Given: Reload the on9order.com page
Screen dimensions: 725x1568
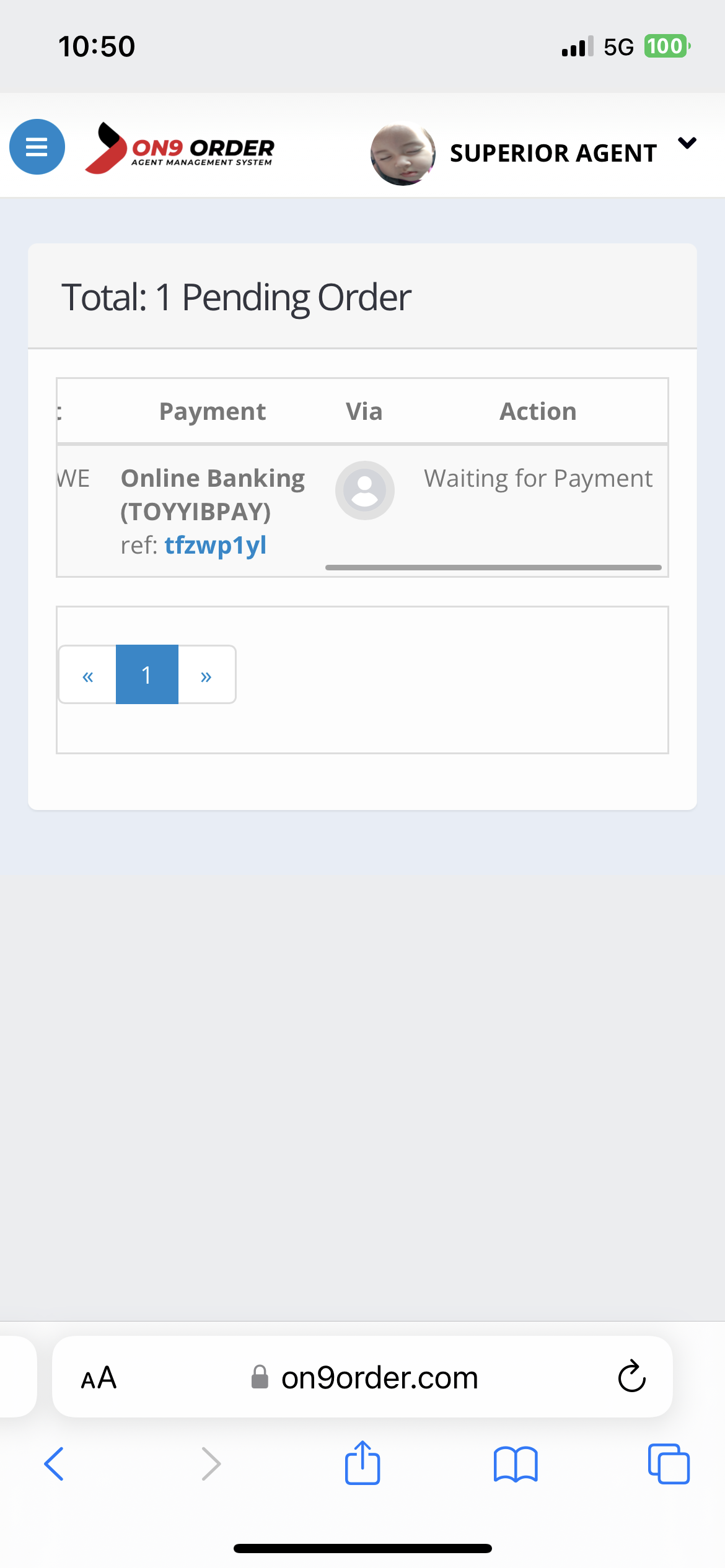Looking at the screenshot, I should click(631, 1377).
